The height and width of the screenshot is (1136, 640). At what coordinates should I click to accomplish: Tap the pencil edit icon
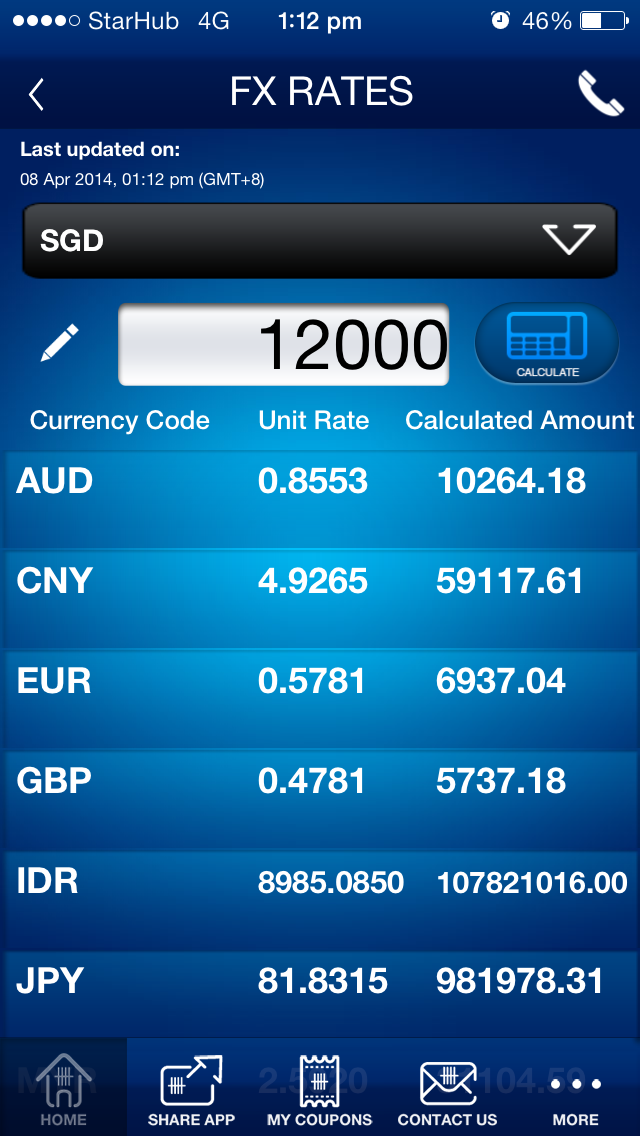coord(60,343)
